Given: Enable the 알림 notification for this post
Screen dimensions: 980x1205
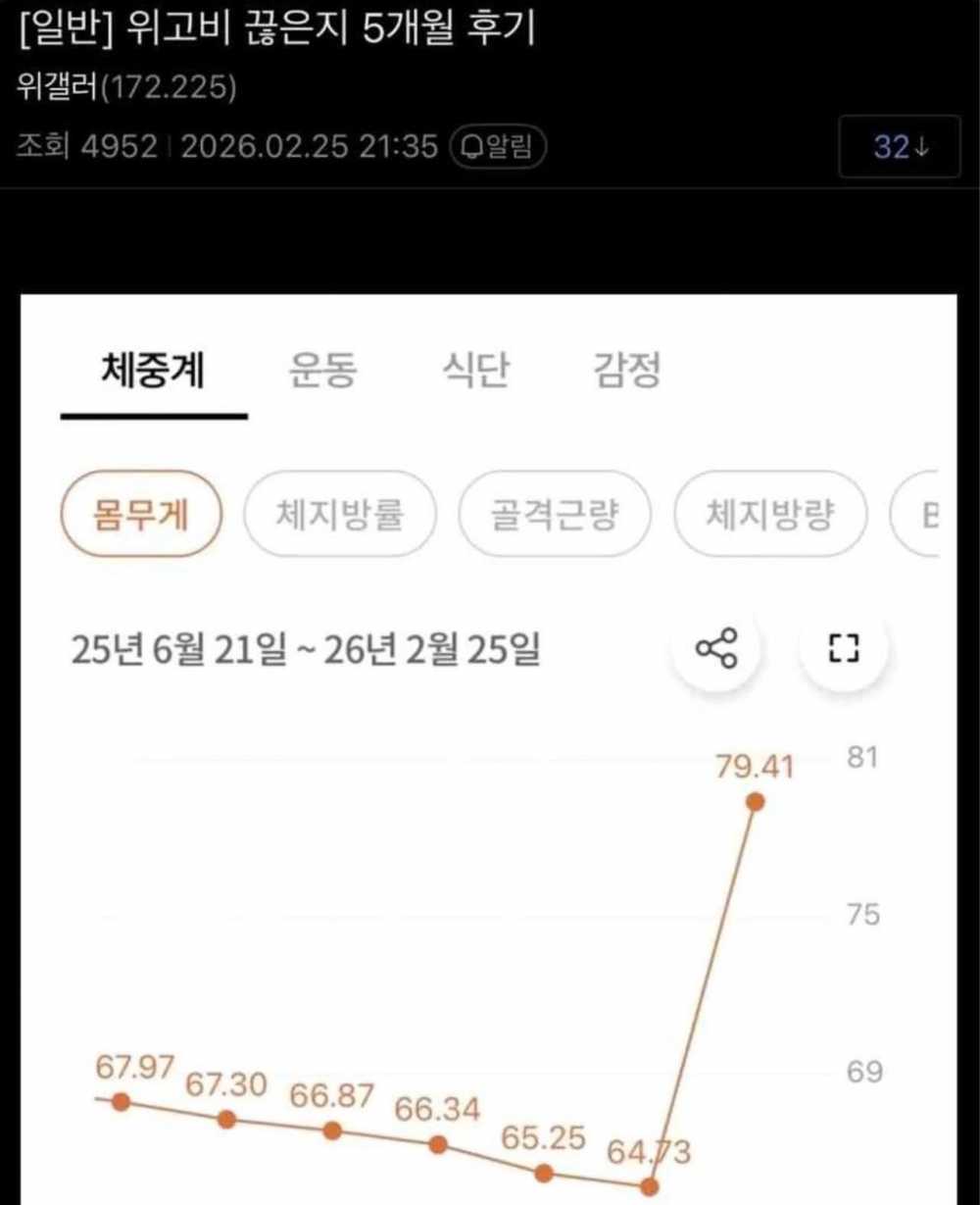Looking at the screenshot, I should pos(497,147).
